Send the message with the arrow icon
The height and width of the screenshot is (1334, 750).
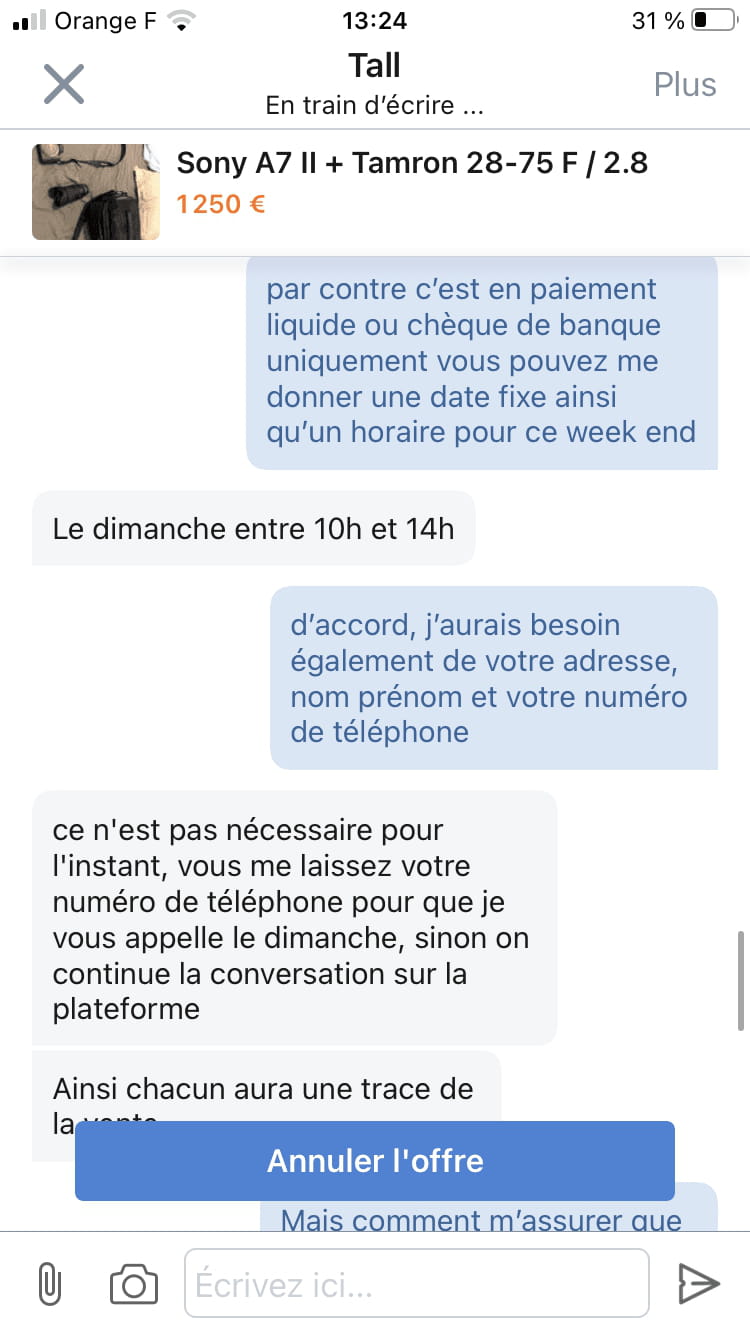(x=699, y=1283)
